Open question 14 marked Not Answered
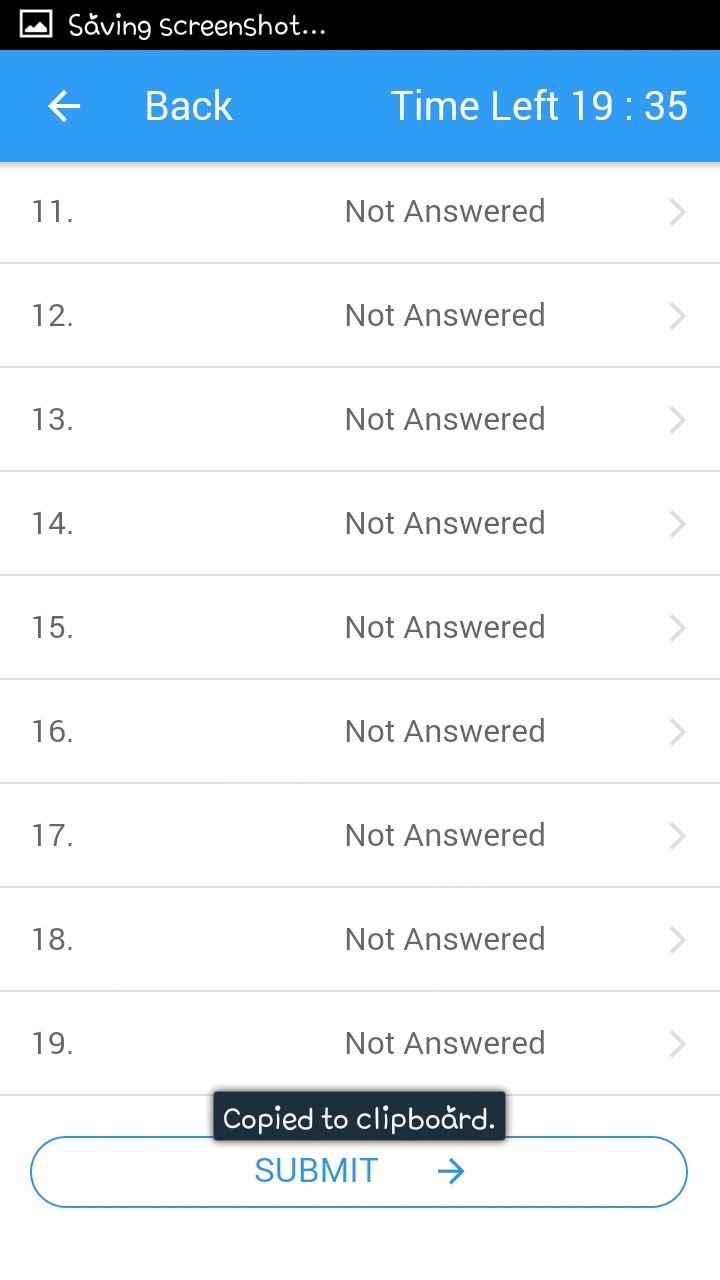 point(360,524)
